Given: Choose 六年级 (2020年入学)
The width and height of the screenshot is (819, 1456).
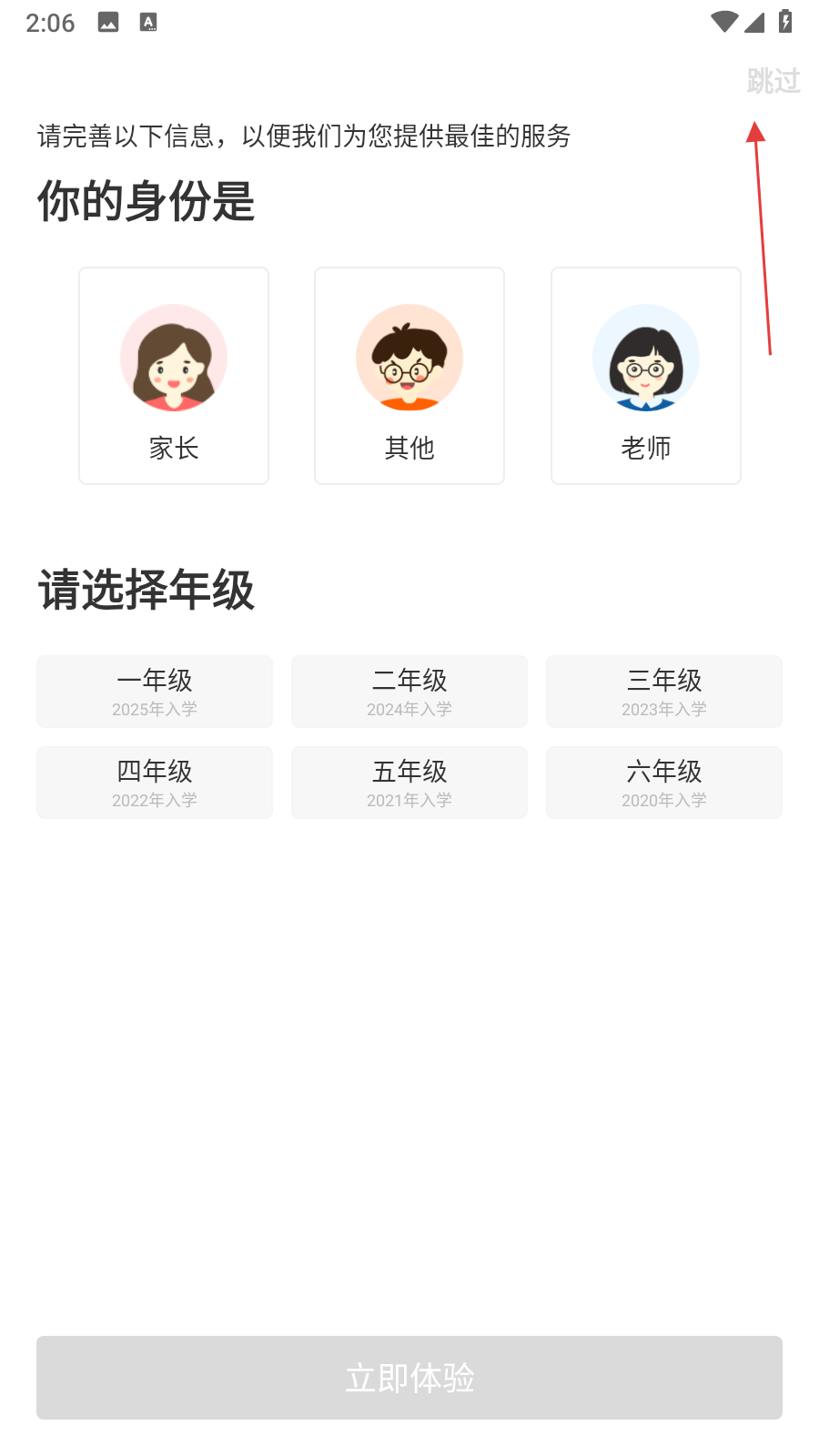Looking at the screenshot, I should coord(664,783).
